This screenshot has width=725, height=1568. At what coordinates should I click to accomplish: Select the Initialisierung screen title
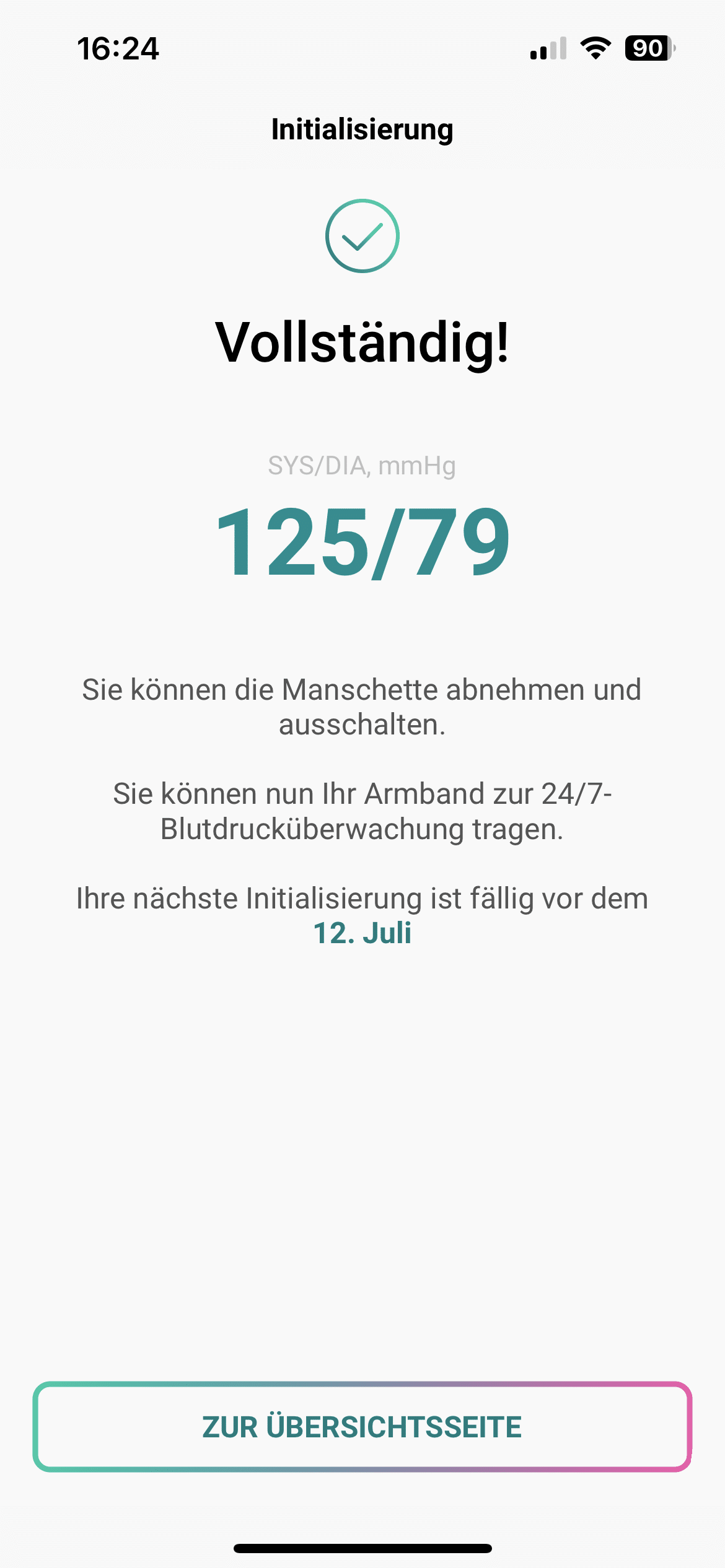coord(362,129)
